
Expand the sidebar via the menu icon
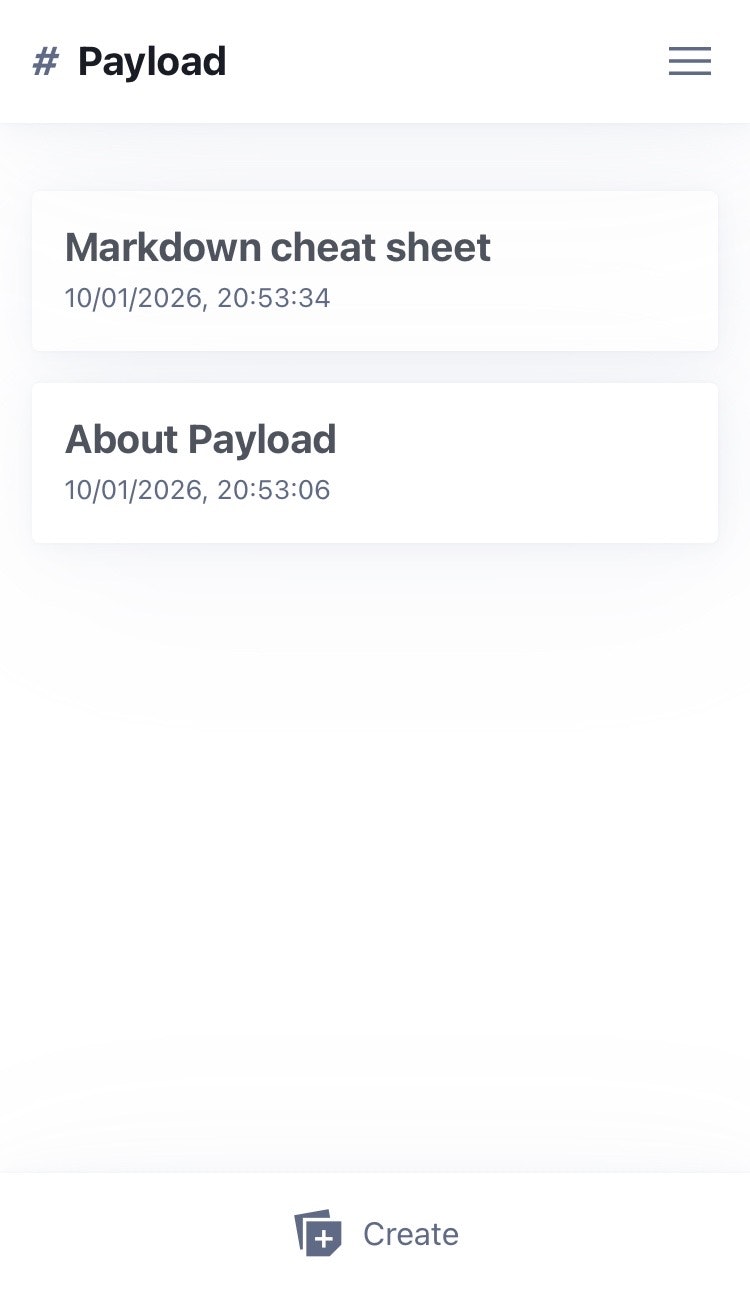[689, 61]
